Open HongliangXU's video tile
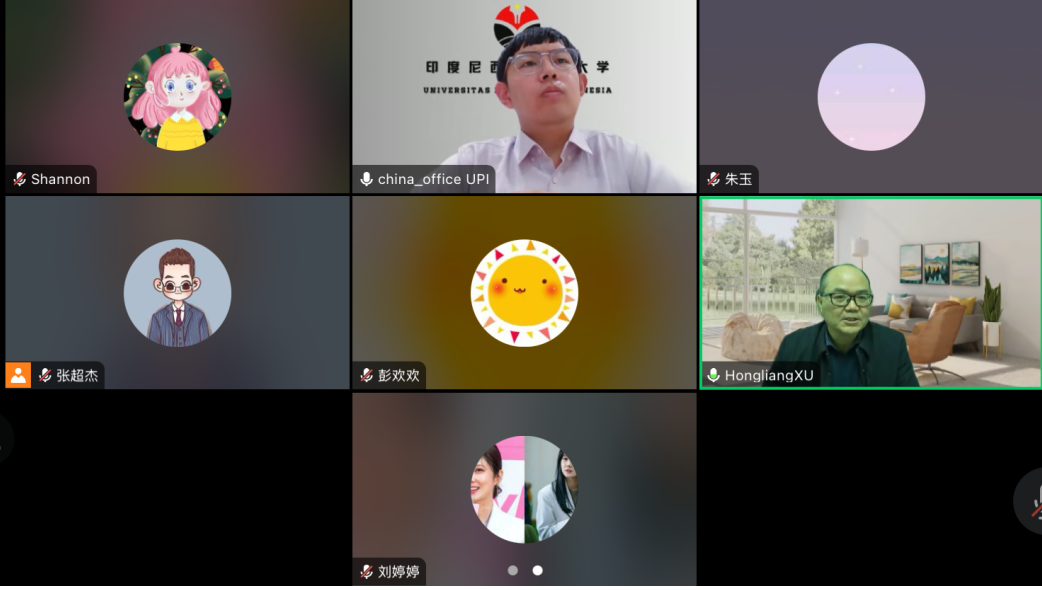Image resolution: width=1042 pixels, height=590 pixels. coord(870,292)
